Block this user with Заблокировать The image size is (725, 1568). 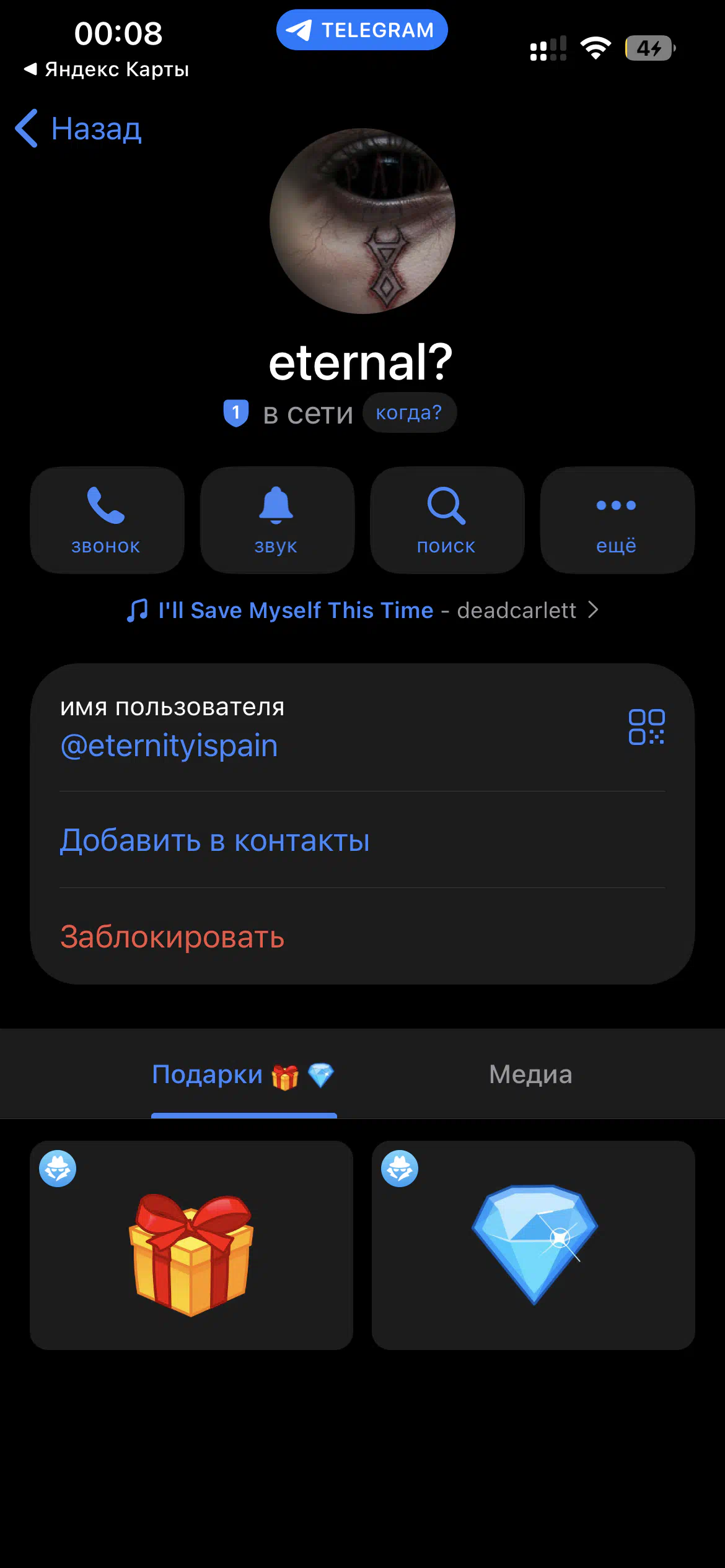(x=172, y=937)
